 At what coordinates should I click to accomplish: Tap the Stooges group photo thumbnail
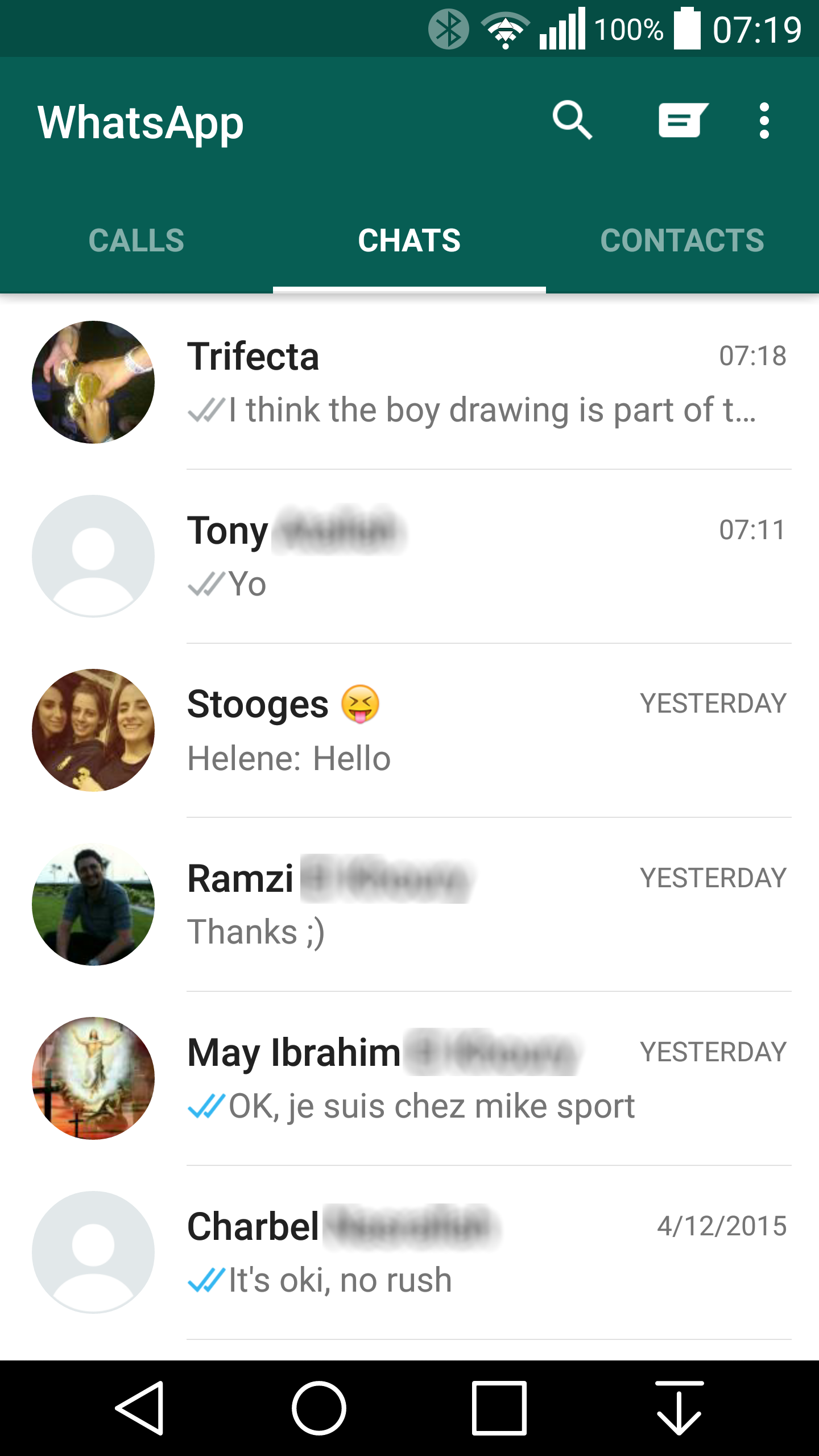click(93, 731)
